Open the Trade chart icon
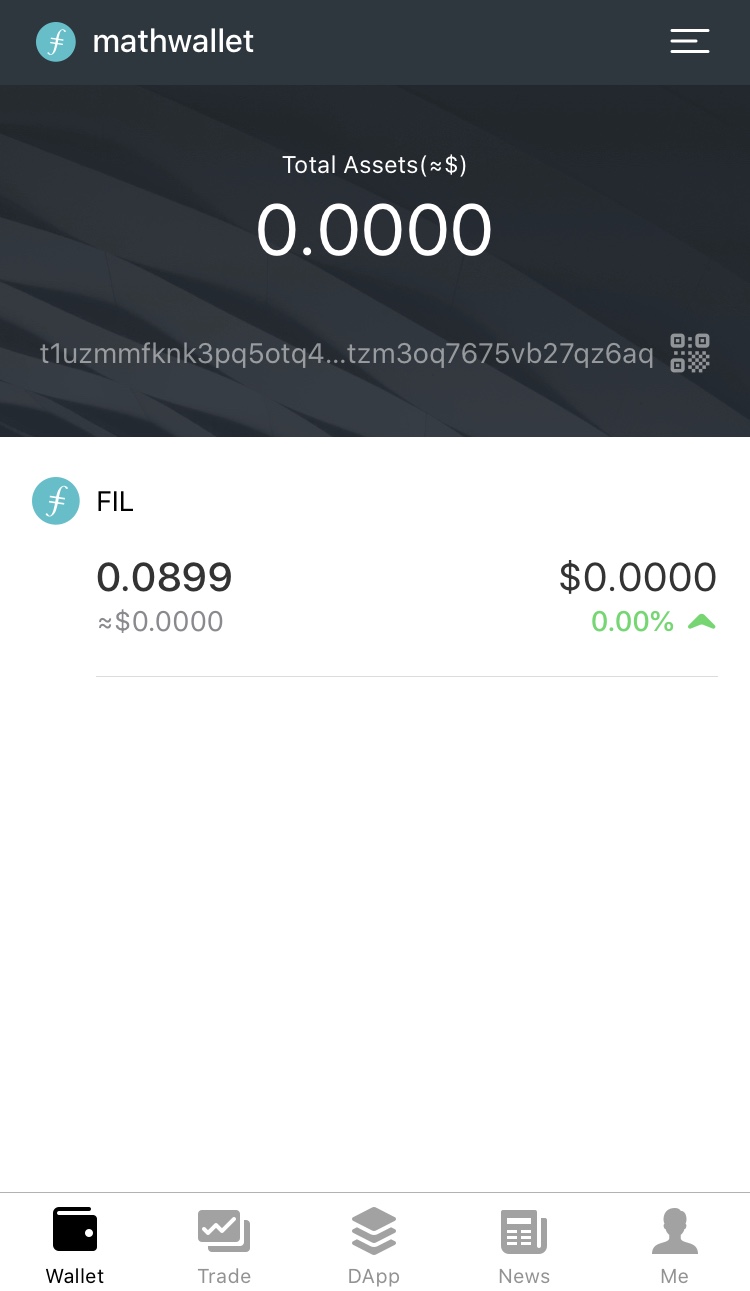The image size is (750, 1291). click(224, 1228)
